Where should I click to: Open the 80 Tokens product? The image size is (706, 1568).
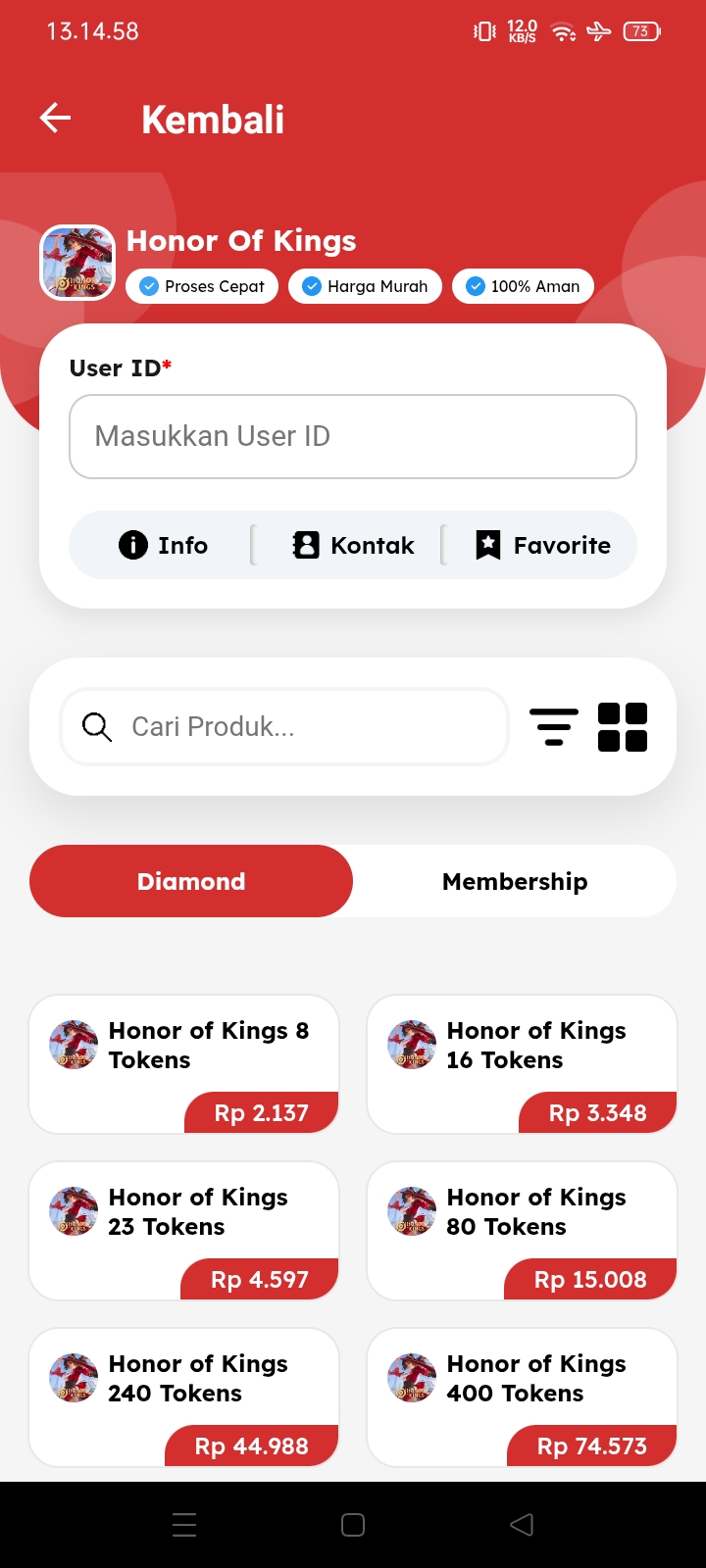(x=522, y=1231)
